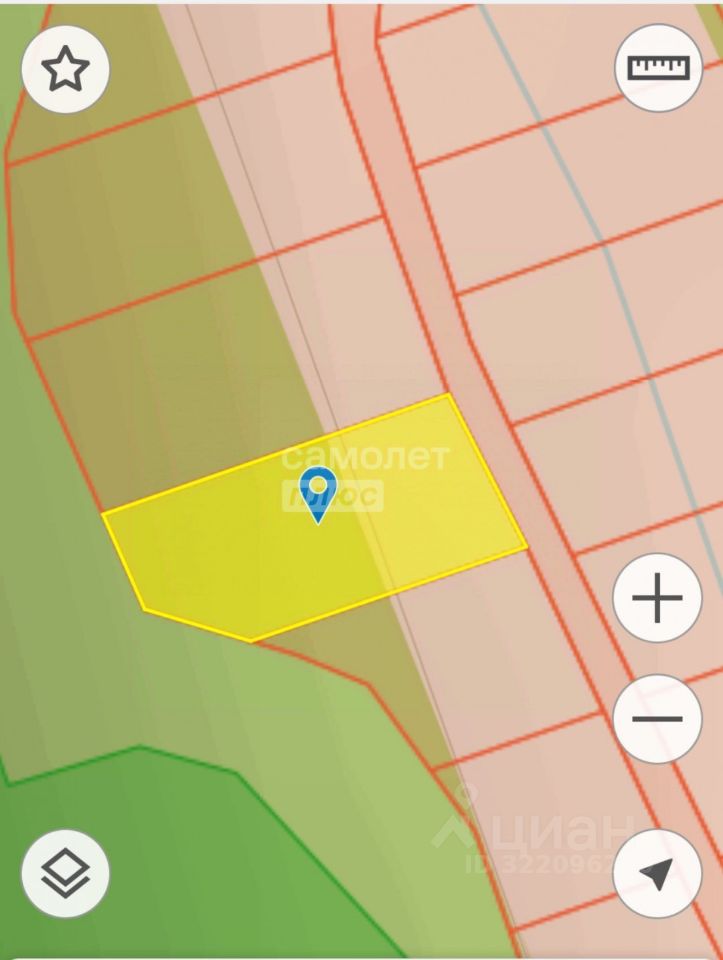The image size is (723, 960).
Task: Tap the blue pin on the yellow plot
Action: 318,493
